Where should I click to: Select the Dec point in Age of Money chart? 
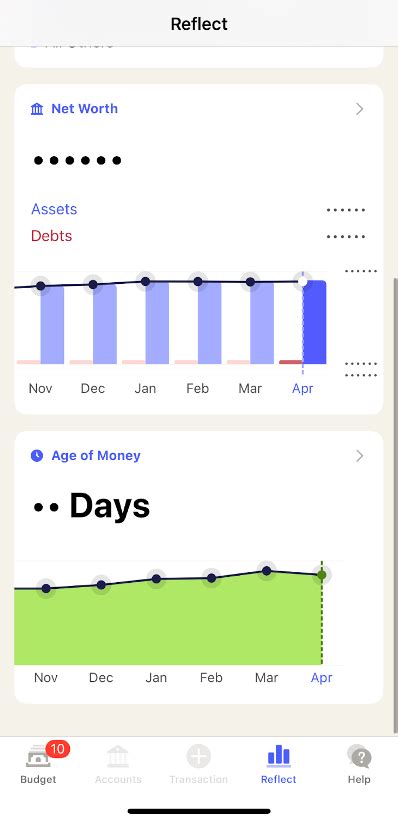(101, 585)
